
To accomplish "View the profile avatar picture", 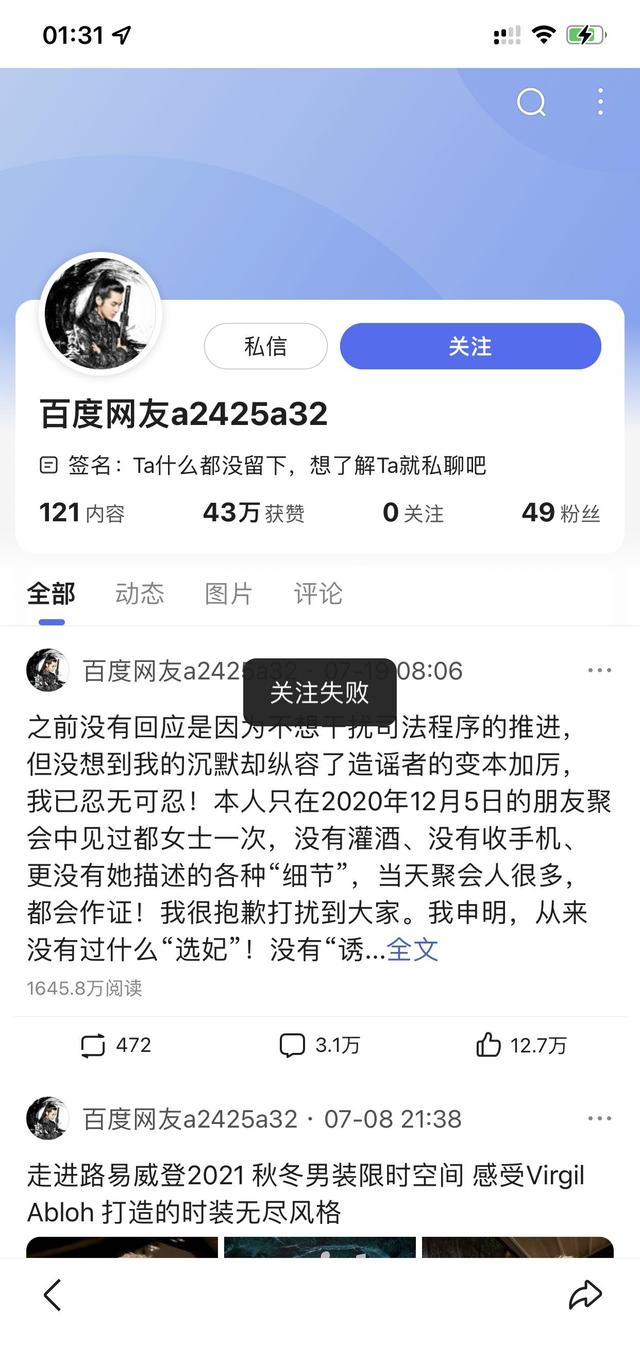I will coord(100,313).
